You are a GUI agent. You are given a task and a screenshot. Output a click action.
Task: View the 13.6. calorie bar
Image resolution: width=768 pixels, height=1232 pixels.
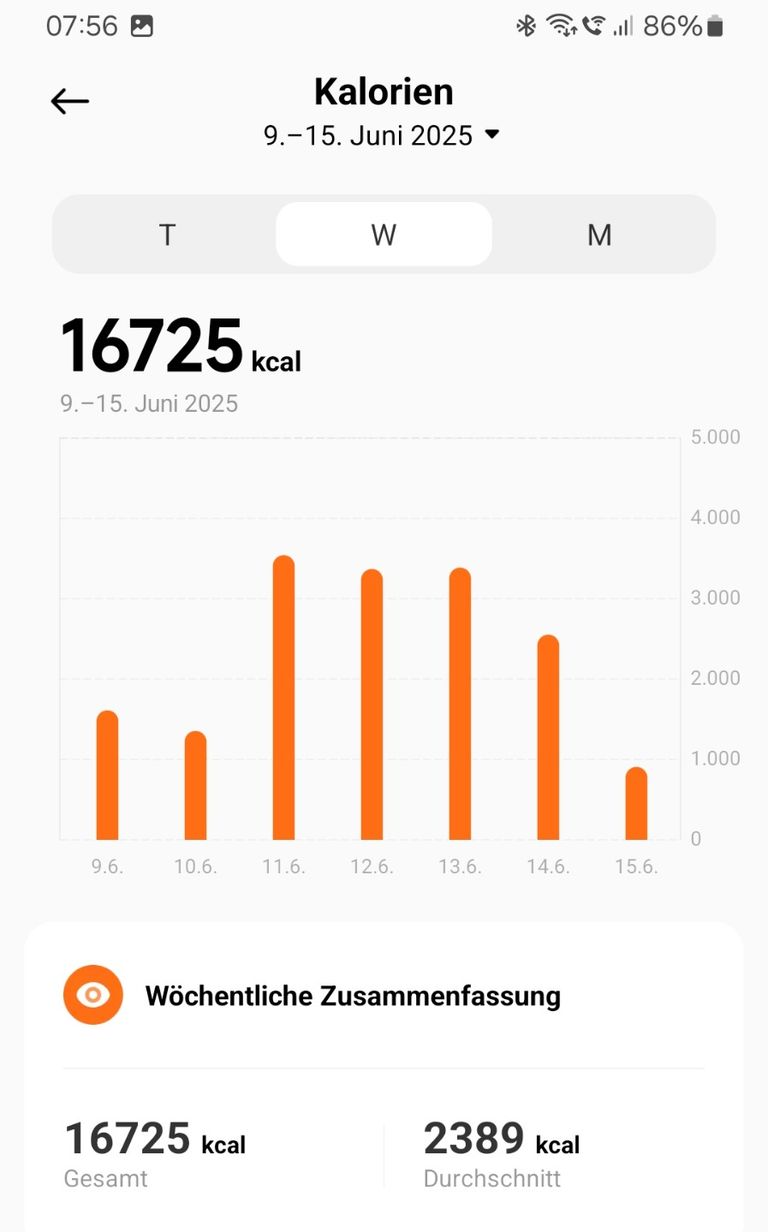click(x=460, y=704)
